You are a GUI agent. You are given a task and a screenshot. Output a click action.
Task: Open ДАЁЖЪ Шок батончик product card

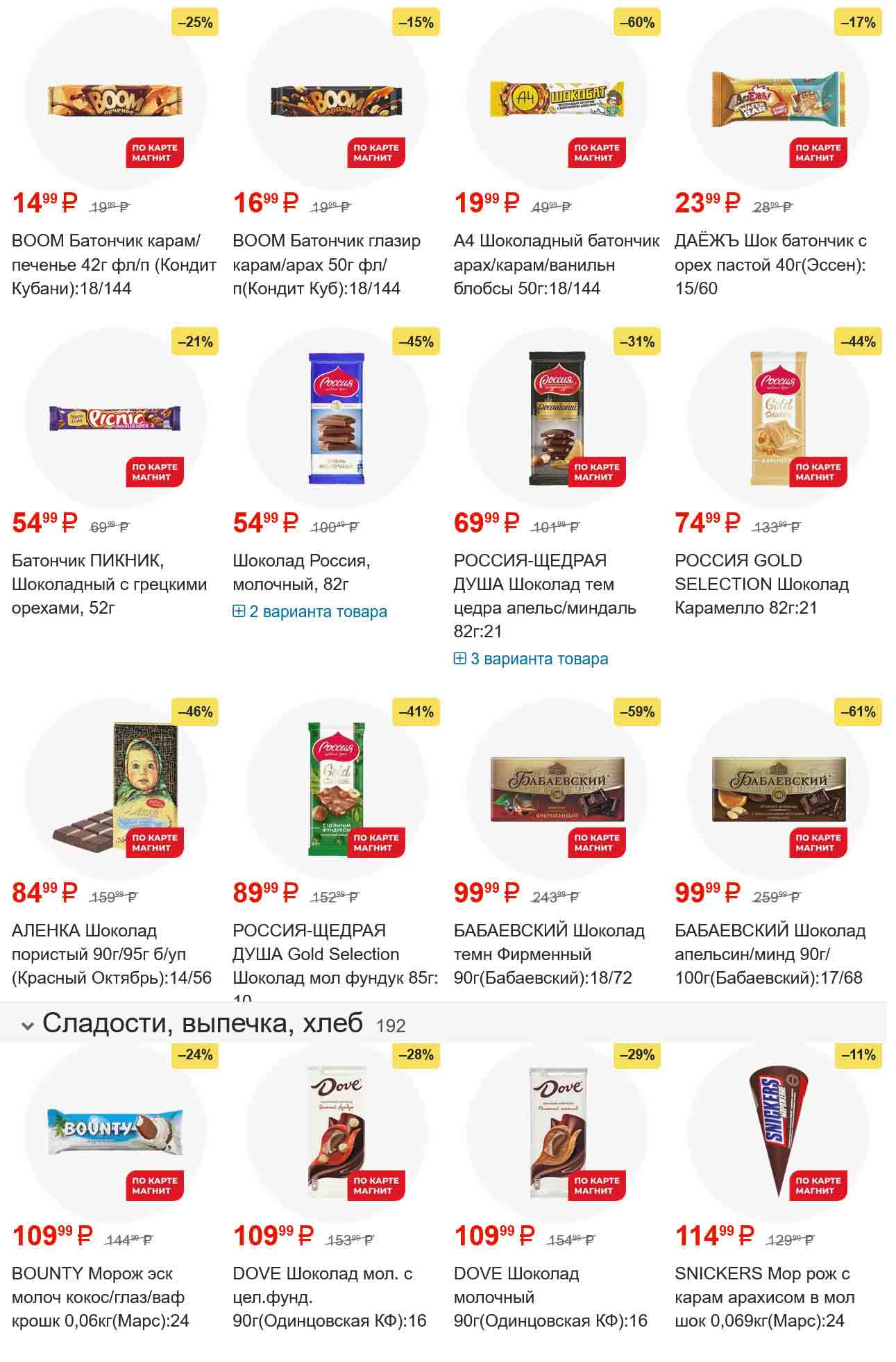point(770,264)
